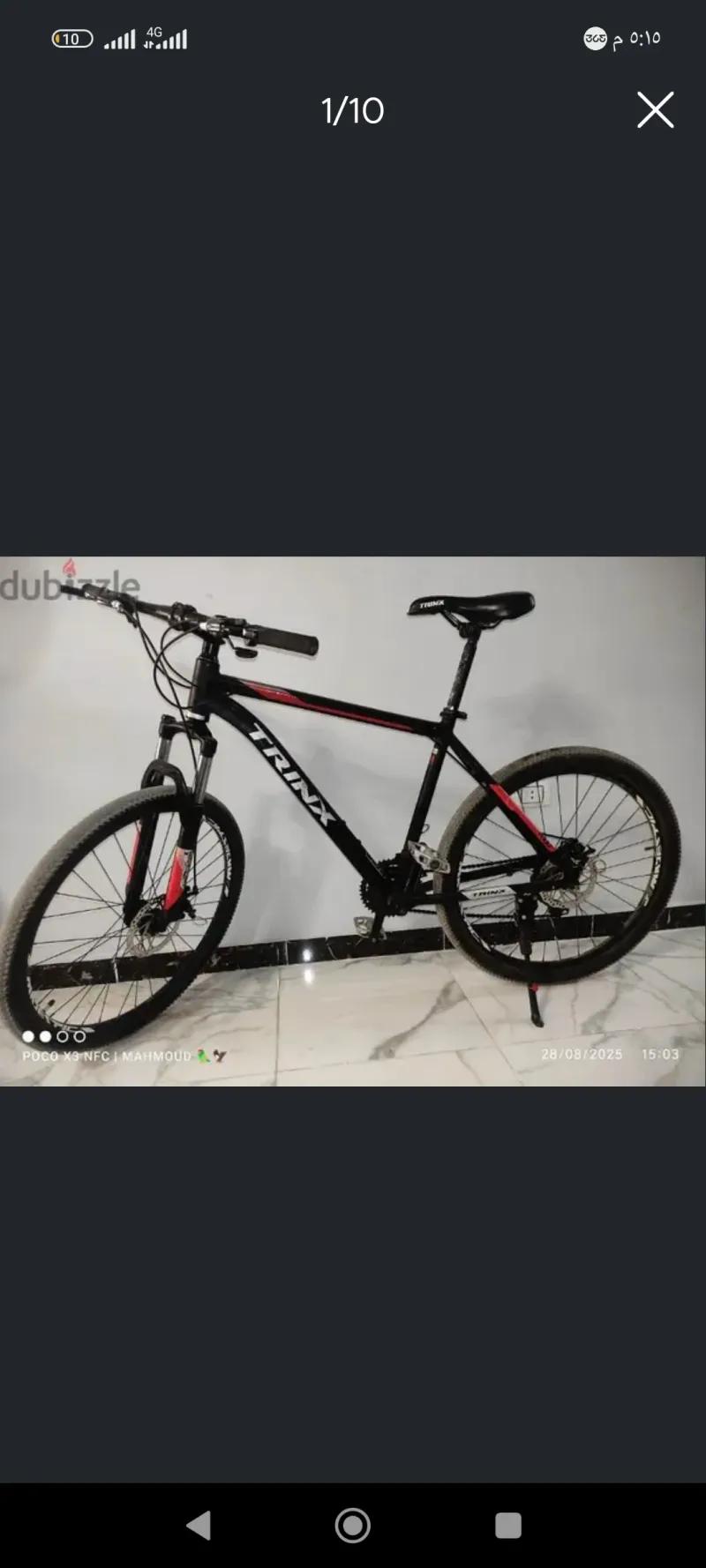
Task: Tap the bike photo to toggle viewer controls
Action: coord(353,820)
